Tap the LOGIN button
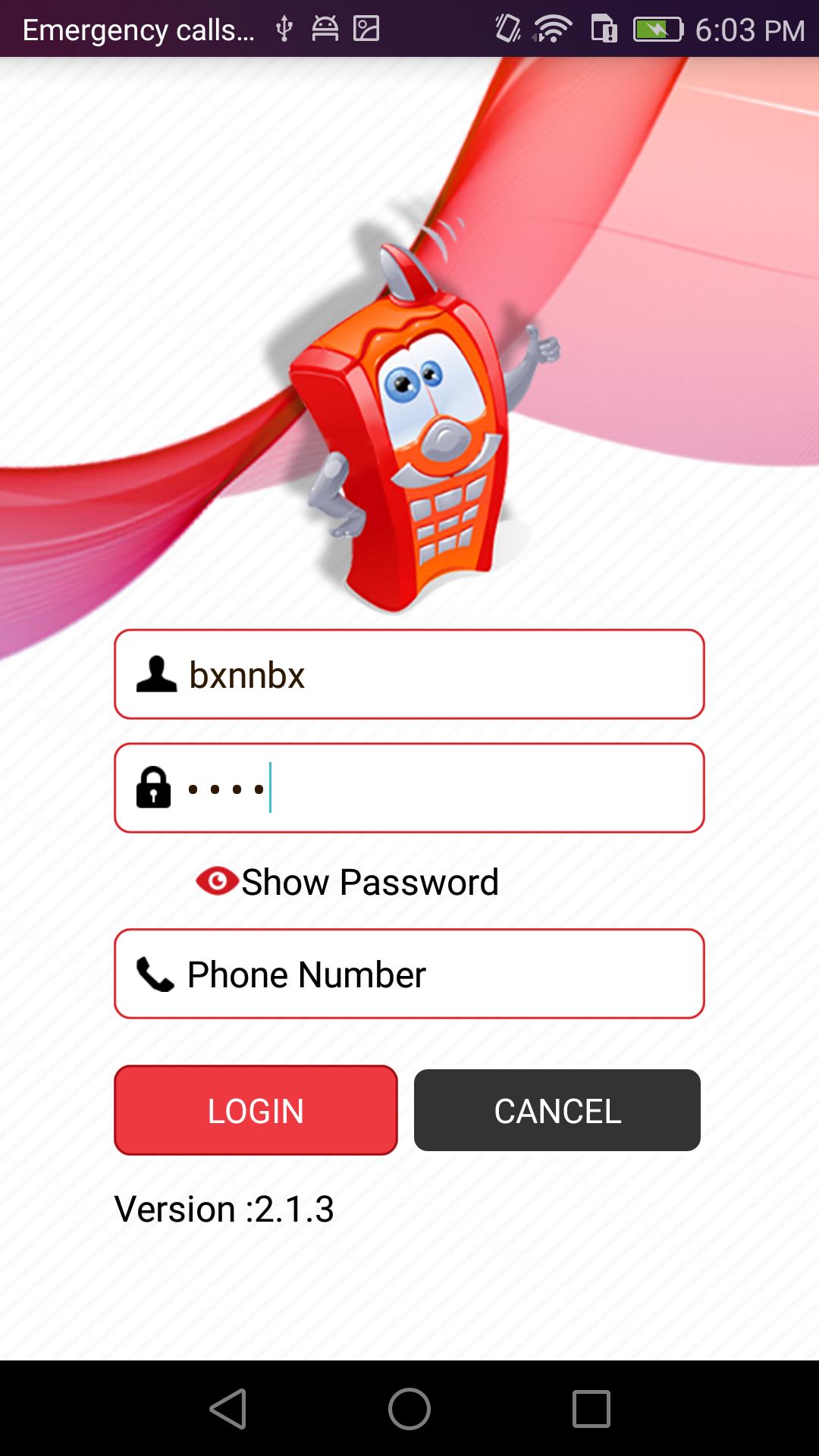The image size is (819, 1456). pyautogui.click(x=256, y=1110)
